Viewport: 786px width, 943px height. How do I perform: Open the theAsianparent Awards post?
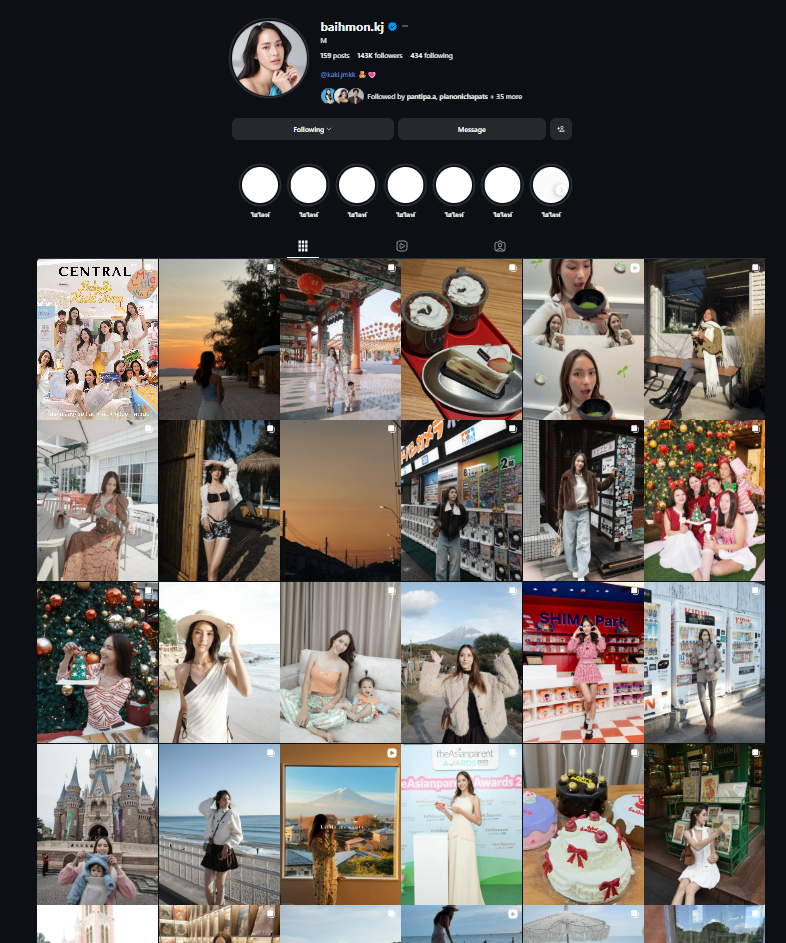click(461, 824)
